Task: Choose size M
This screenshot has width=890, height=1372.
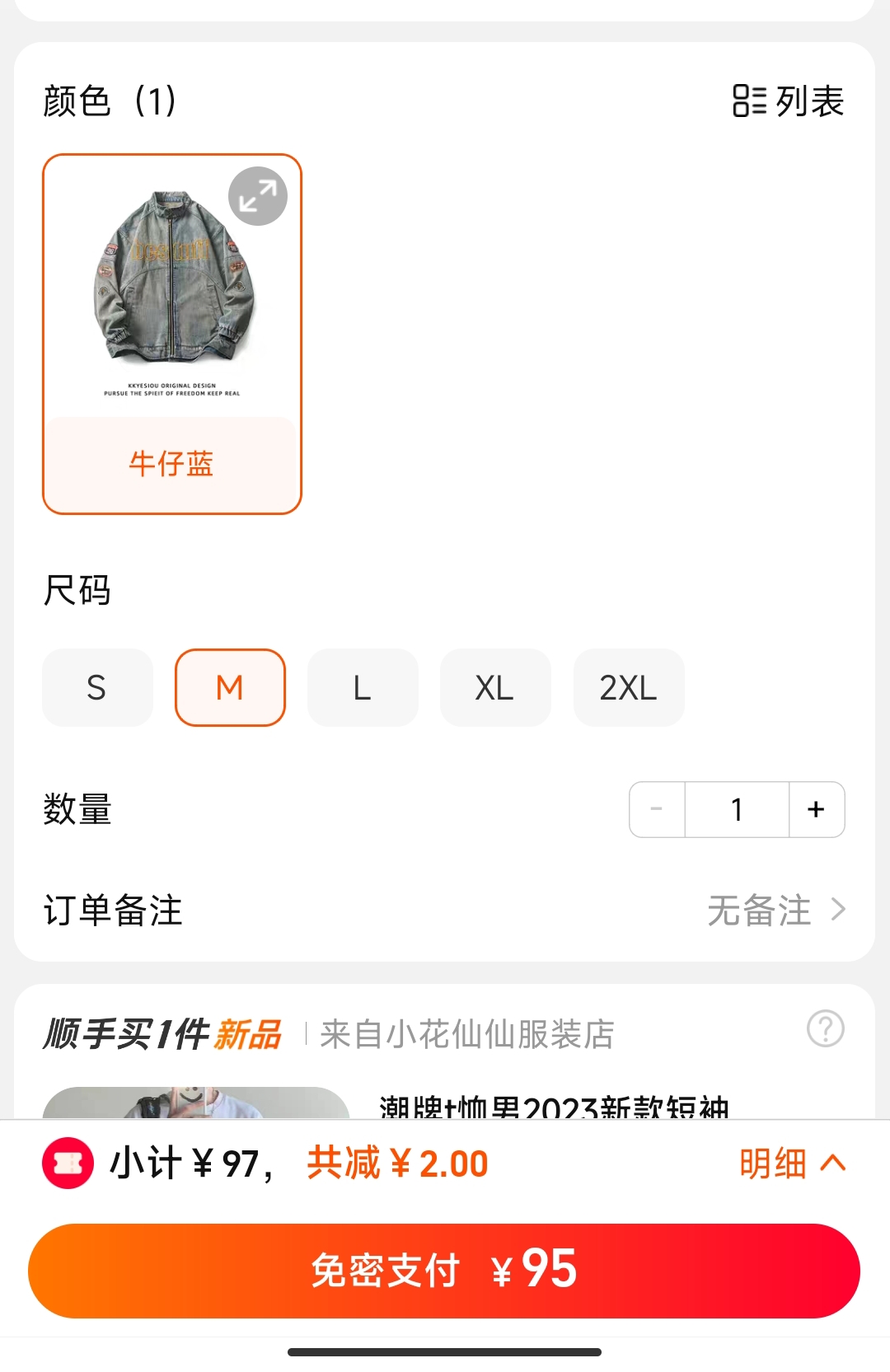Action: click(x=230, y=687)
